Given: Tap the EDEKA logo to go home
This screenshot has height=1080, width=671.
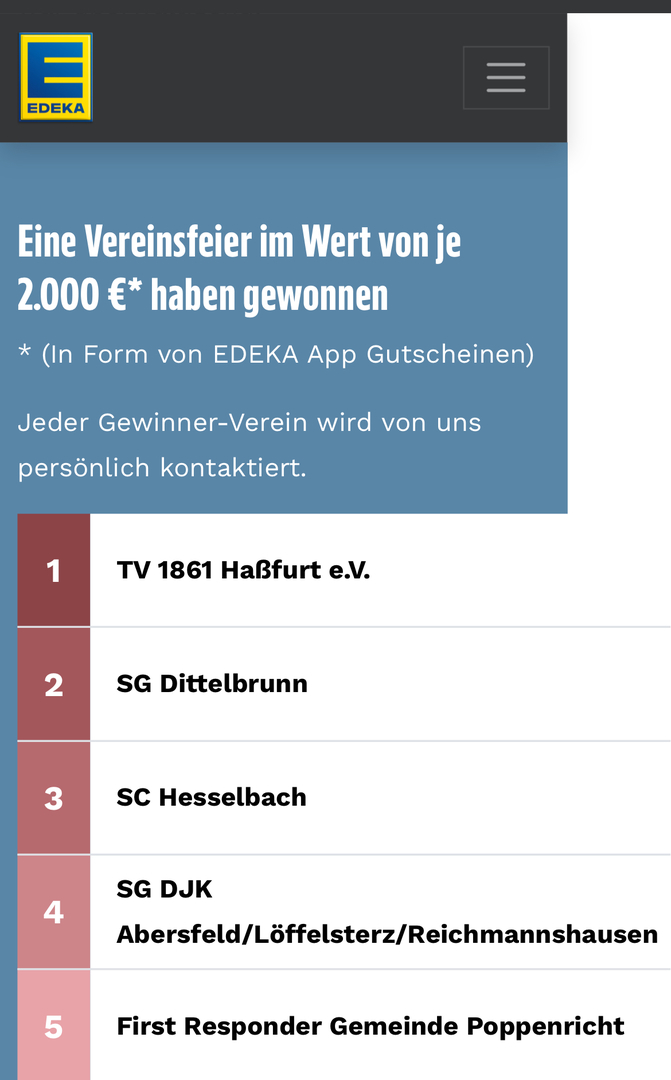Looking at the screenshot, I should click(x=56, y=77).
